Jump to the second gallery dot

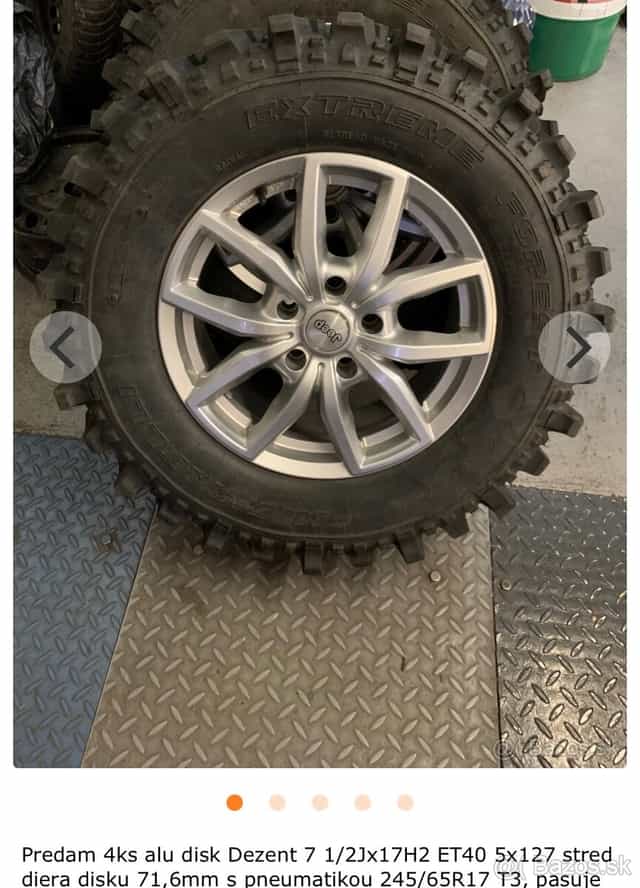(277, 802)
